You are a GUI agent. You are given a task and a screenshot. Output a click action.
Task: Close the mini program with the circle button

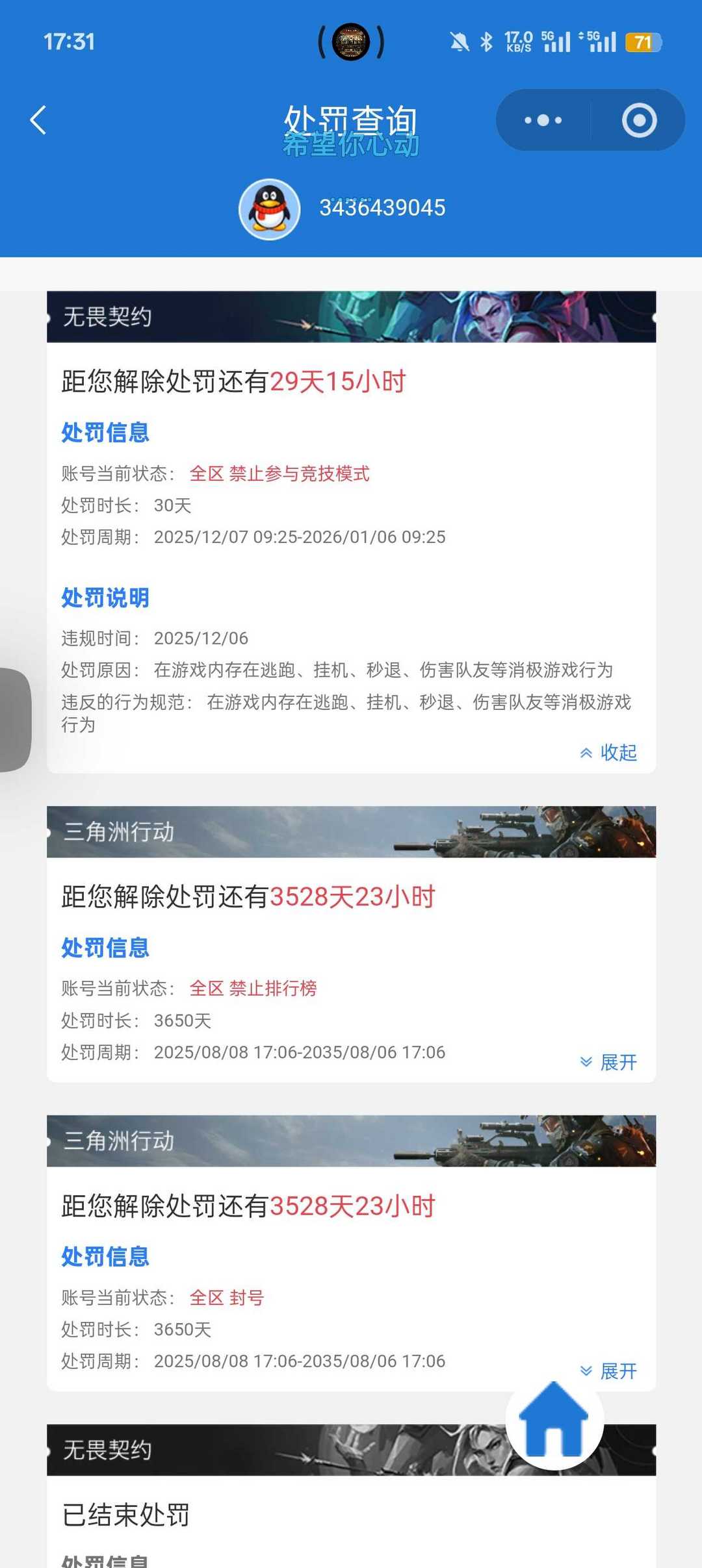click(639, 120)
